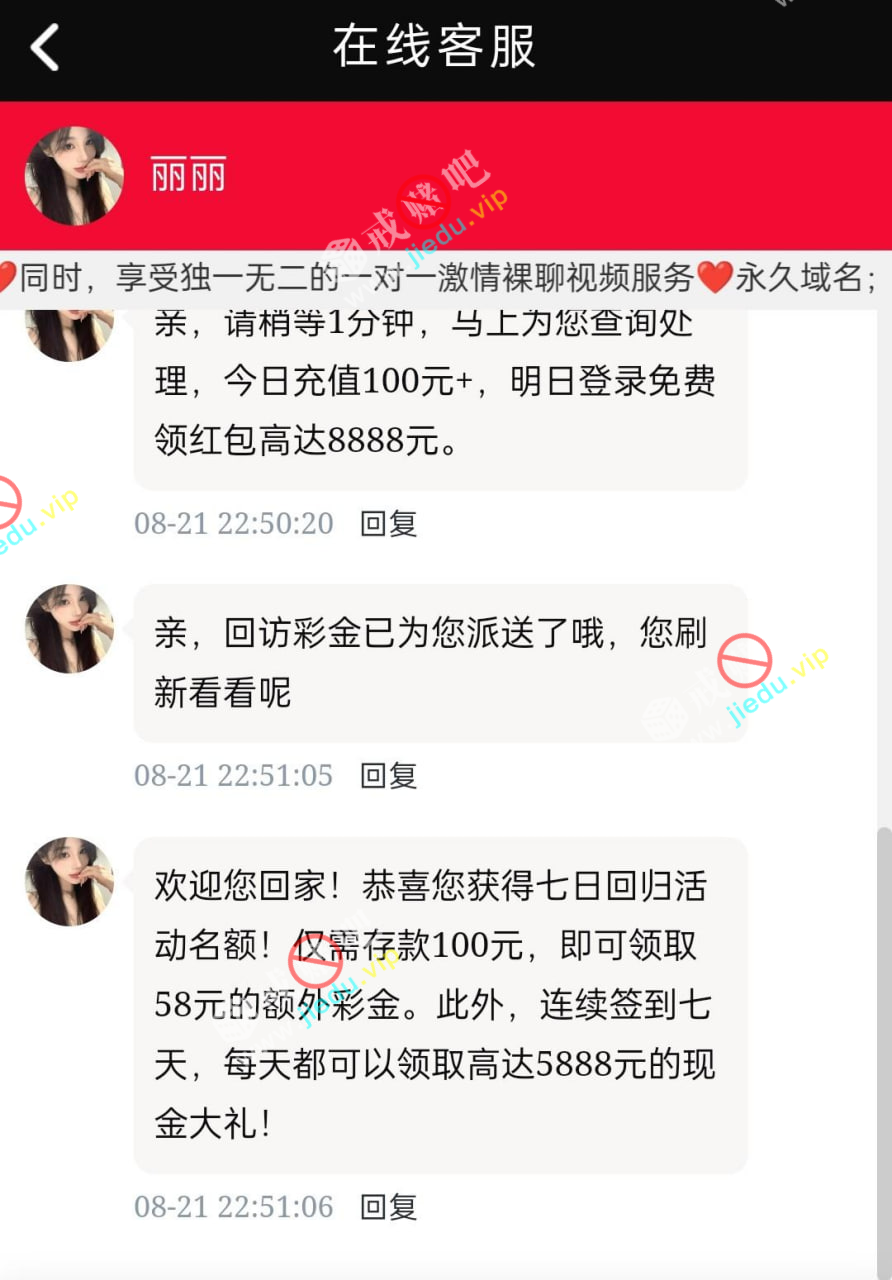This screenshot has width=892, height=1280.
Task: Tap 回复 under the 22:51:05 message
Action: [388, 775]
